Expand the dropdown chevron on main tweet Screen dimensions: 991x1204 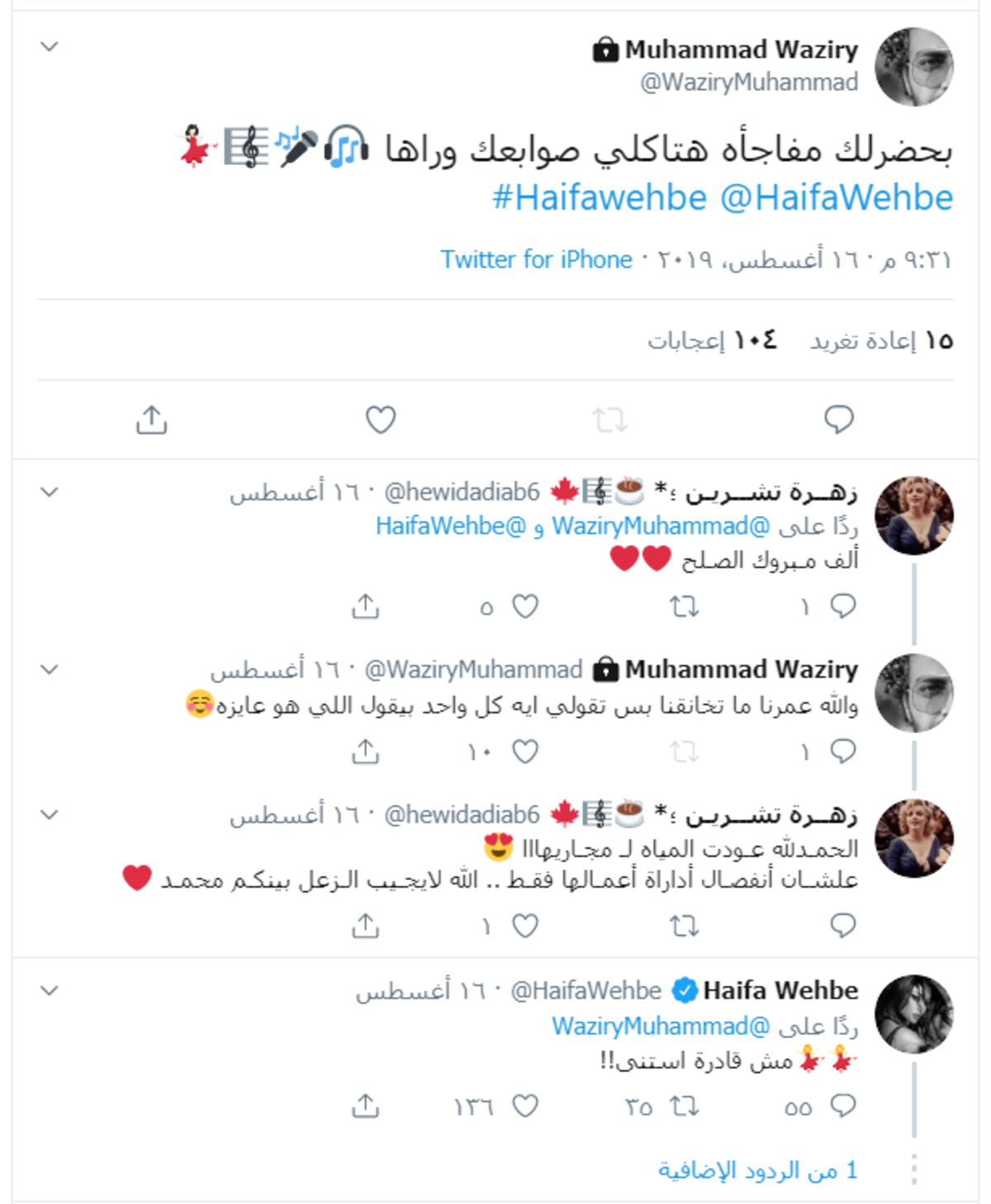tap(50, 46)
